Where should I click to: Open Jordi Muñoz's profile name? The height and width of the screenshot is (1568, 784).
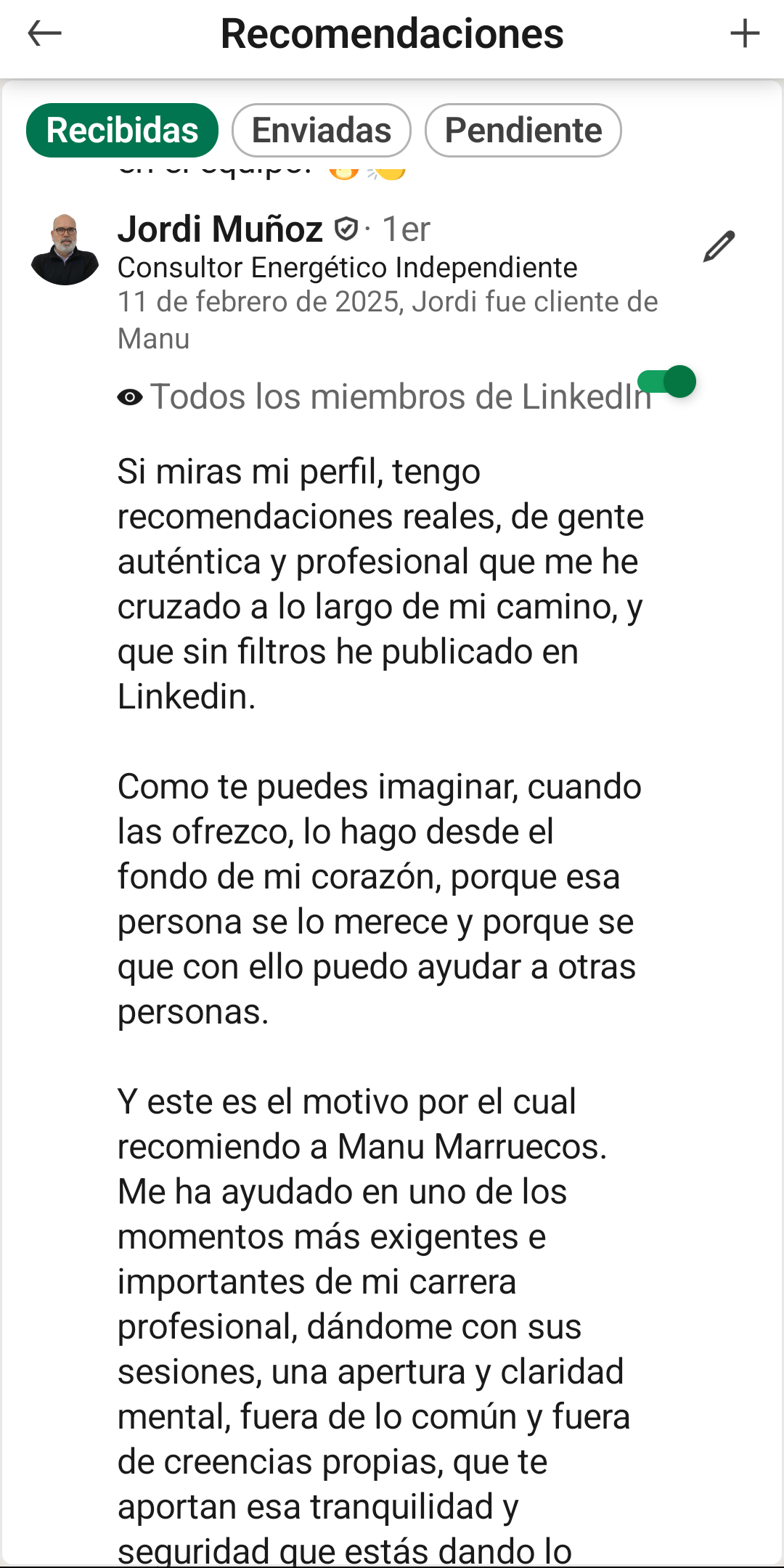[220, 229]
